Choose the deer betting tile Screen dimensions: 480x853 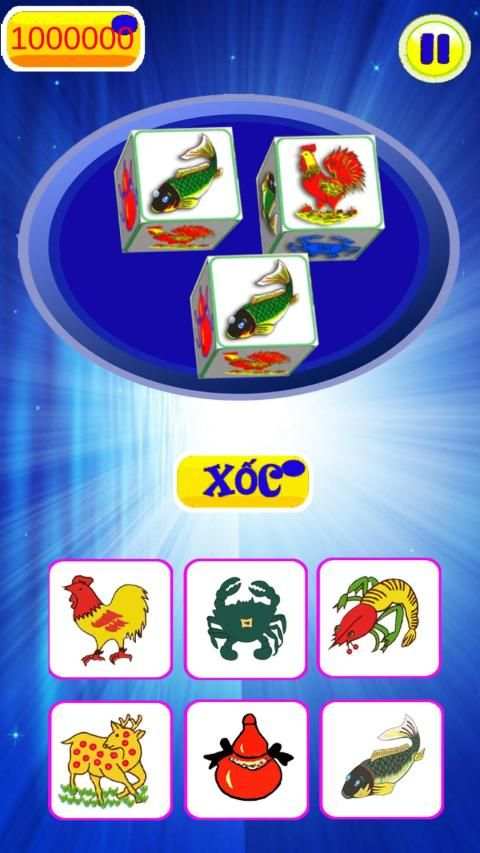(110, 760)
